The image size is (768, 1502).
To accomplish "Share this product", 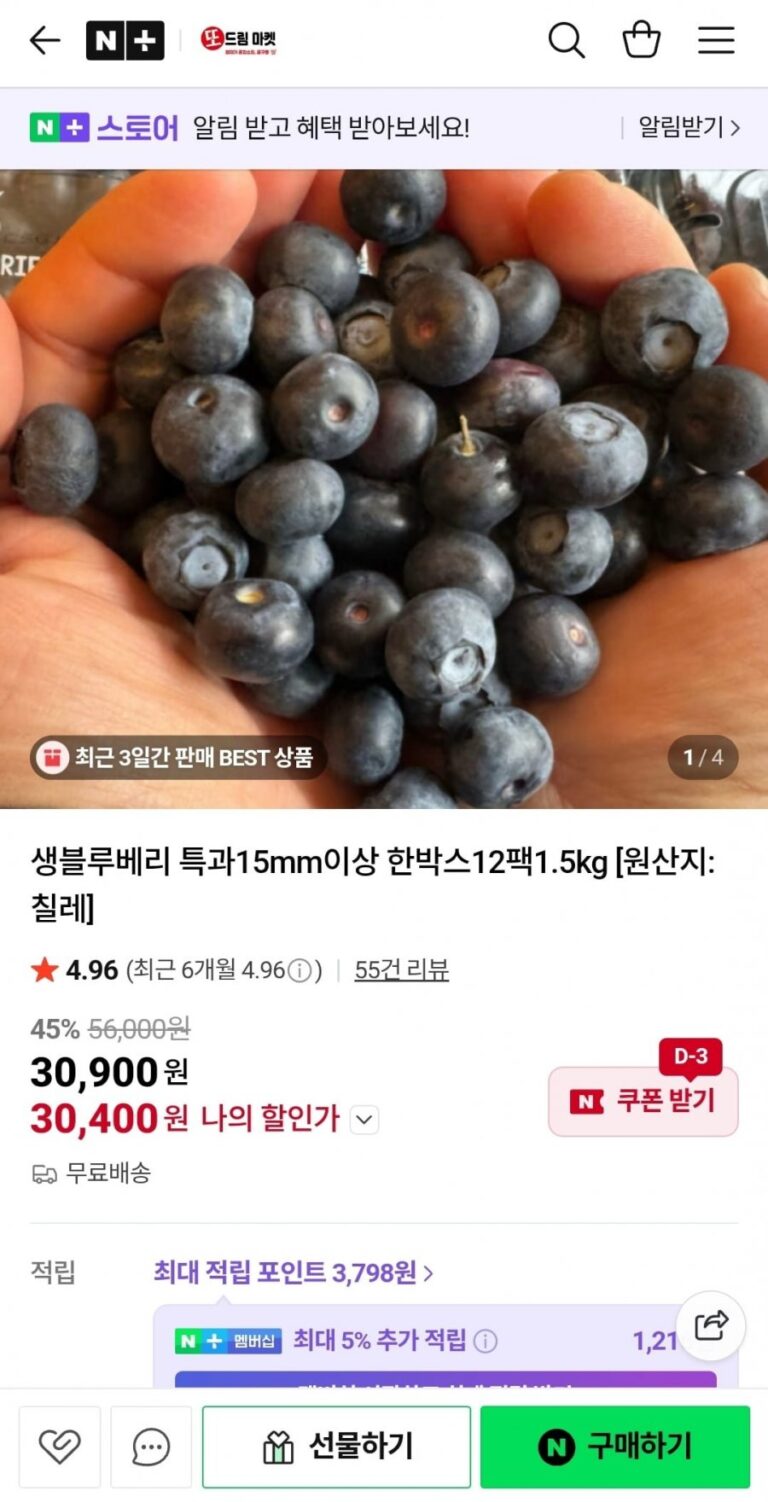I will point(711,1326).
